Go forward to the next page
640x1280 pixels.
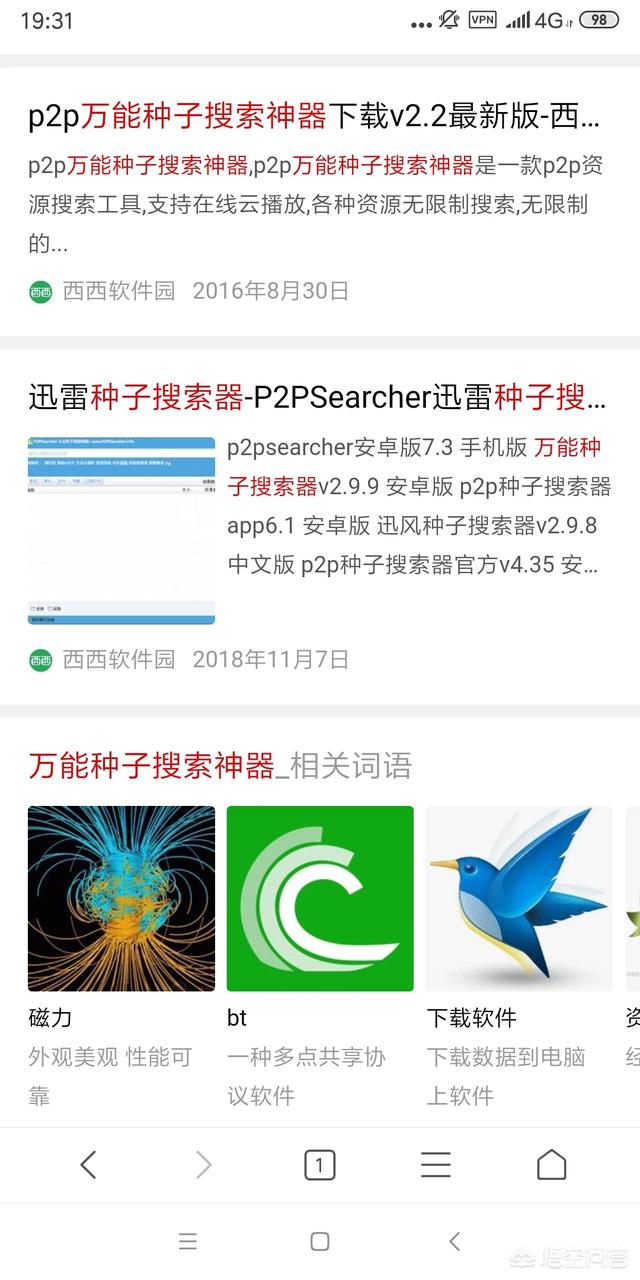point(204,1164)
